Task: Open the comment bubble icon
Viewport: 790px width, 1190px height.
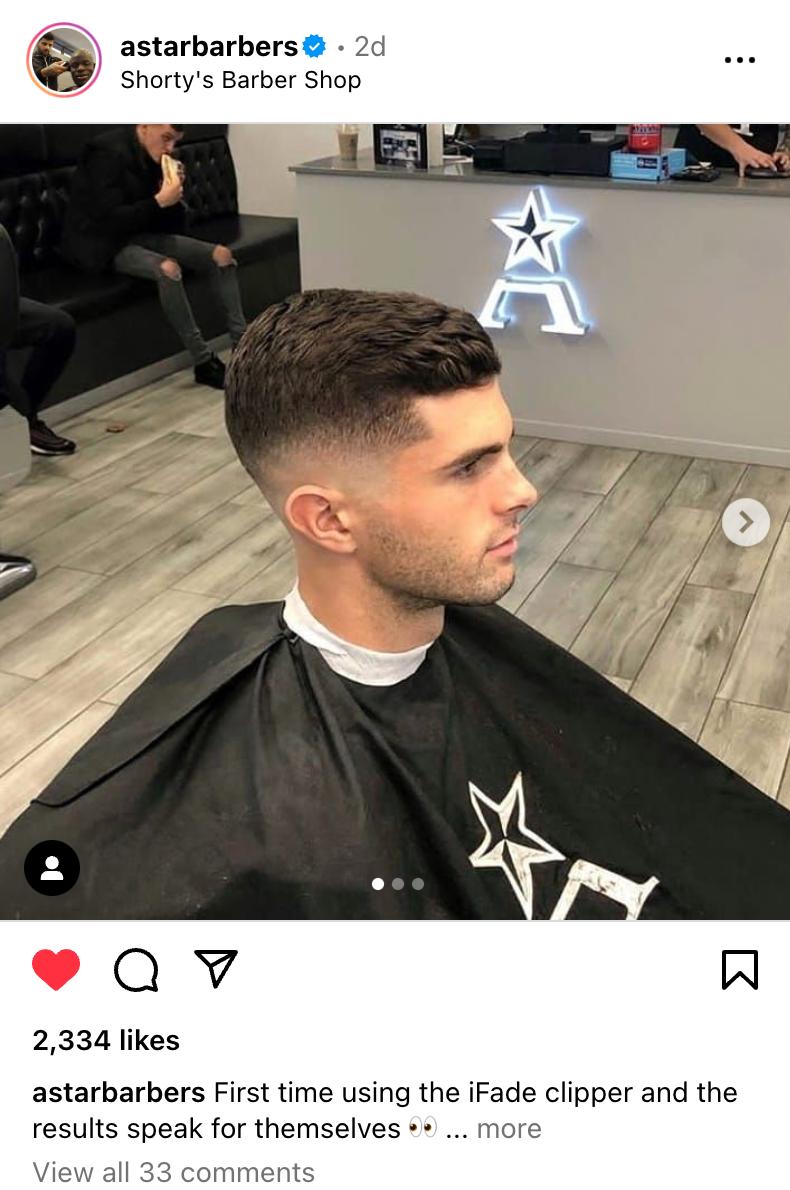Action: pos(136,969)
